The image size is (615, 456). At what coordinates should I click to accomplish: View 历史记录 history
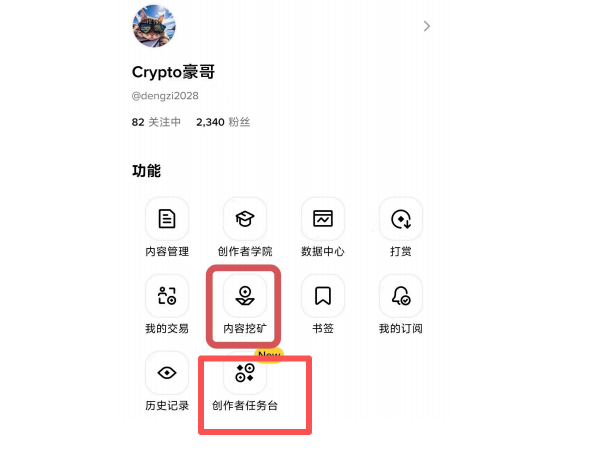tap(167, 374)
